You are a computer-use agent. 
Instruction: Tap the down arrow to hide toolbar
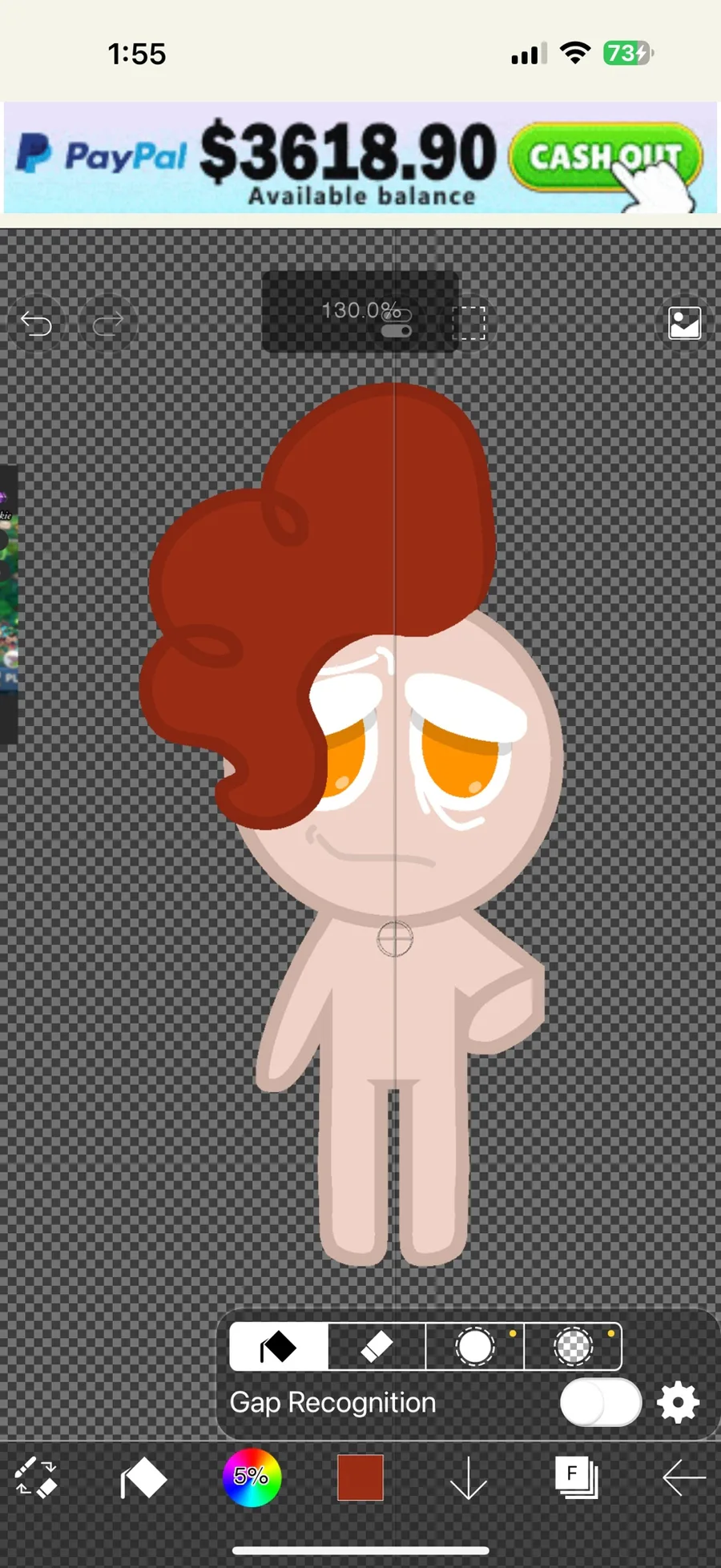coord(469,1477)
